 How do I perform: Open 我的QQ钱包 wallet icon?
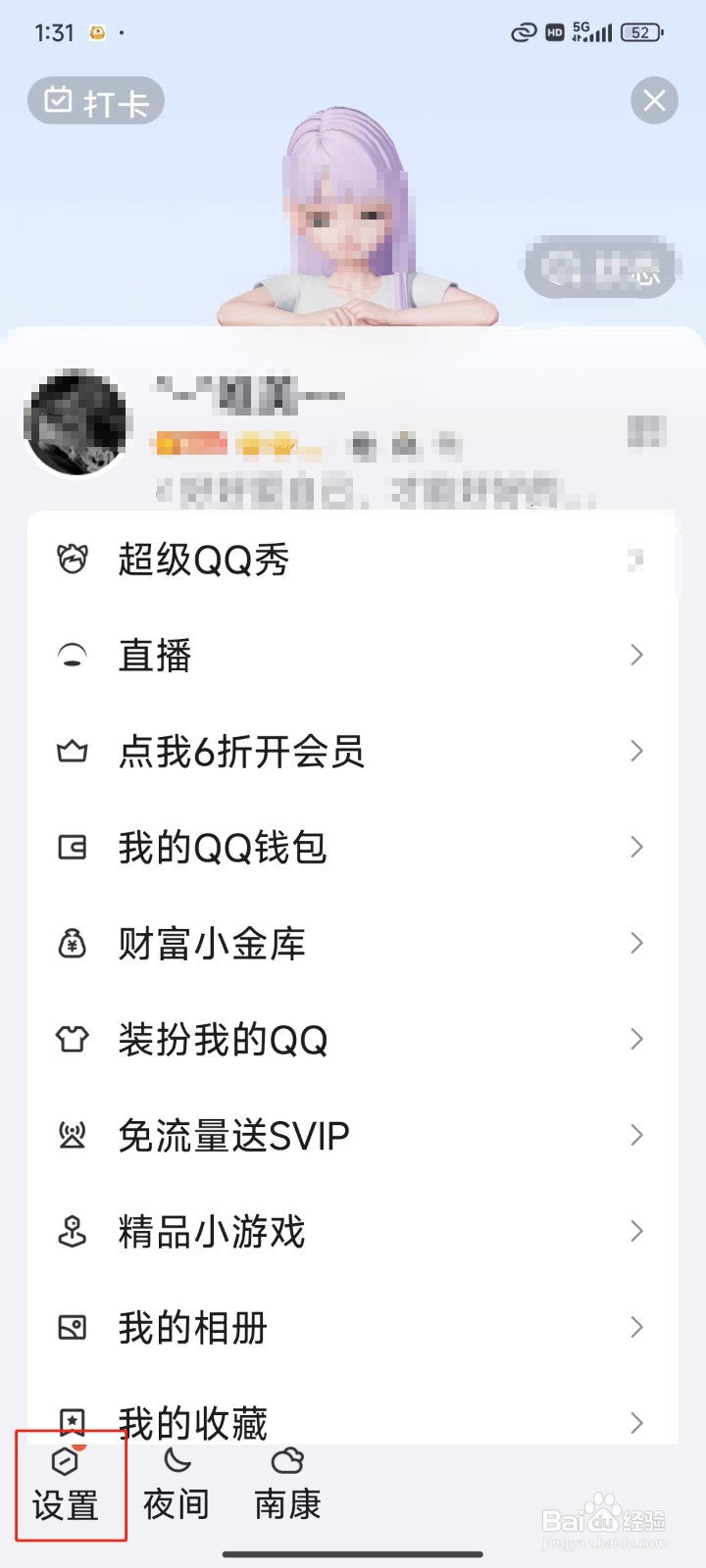pyautogui.click(x=71, y=847)
